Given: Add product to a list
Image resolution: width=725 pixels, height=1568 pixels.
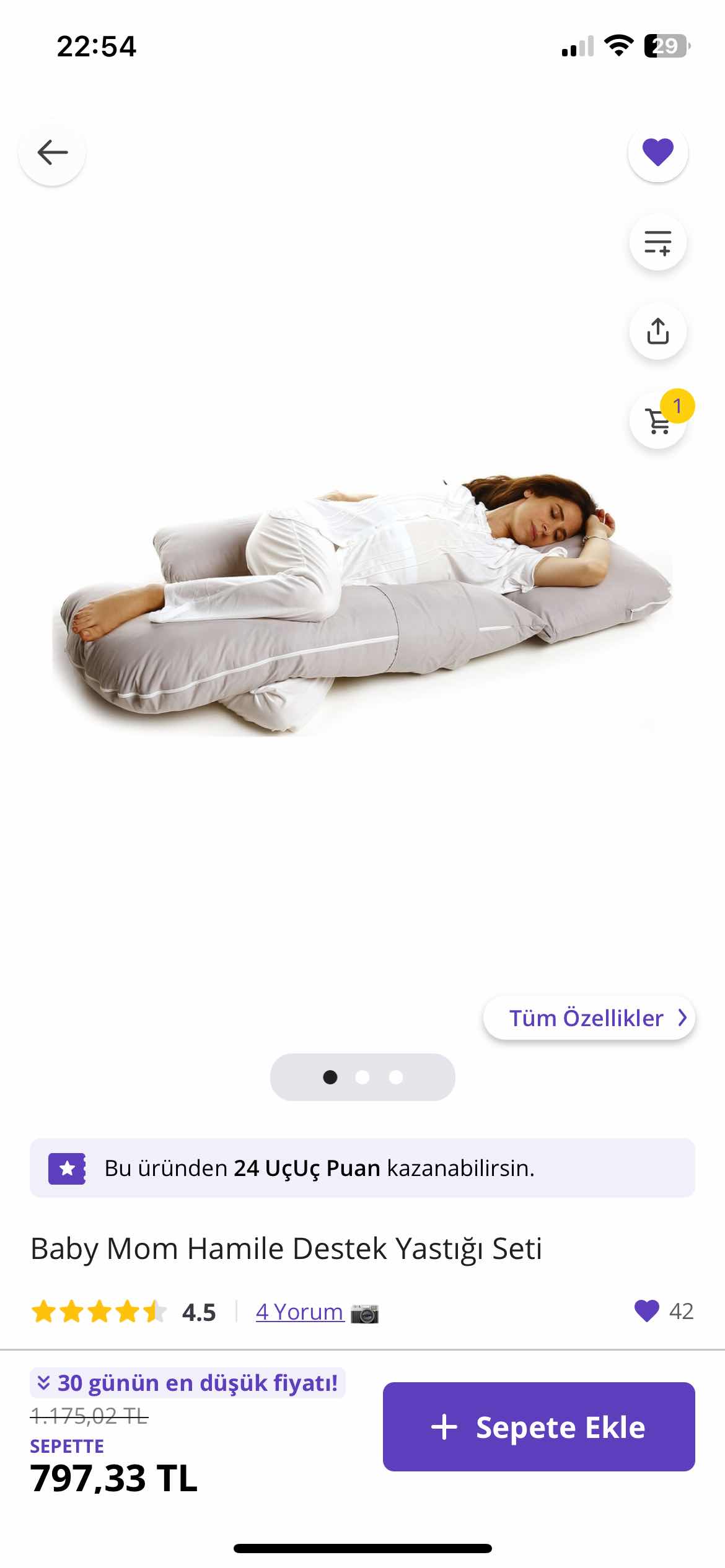Looking at the screenshot, I should 657,242.
